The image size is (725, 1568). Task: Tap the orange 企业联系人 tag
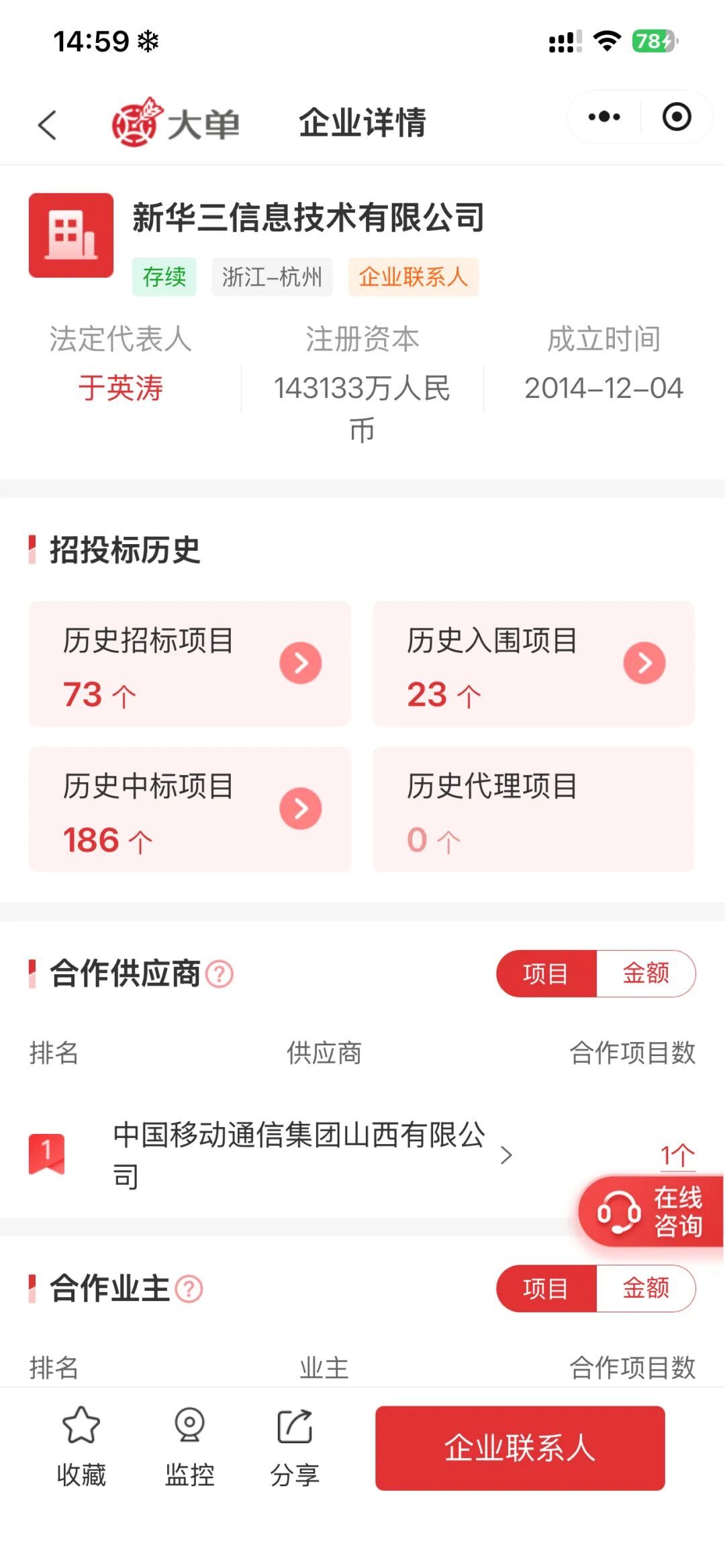coord(413,276)
